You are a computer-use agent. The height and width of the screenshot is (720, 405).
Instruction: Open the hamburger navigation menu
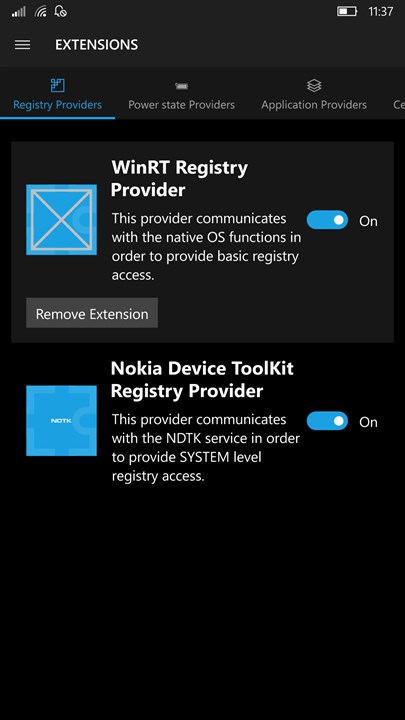point(22,45)
